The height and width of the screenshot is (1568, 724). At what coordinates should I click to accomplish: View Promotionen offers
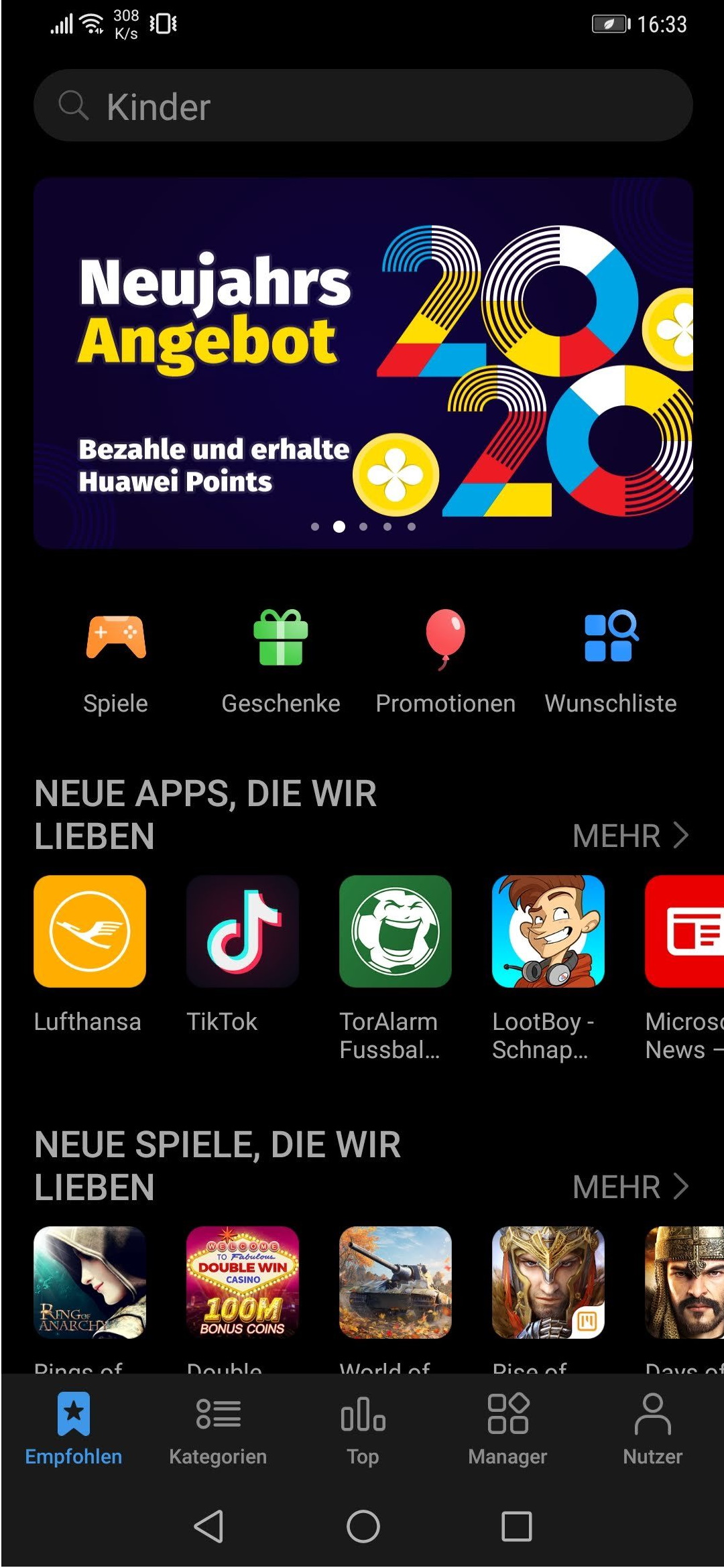pyautogui.click(x=445, y=660)
